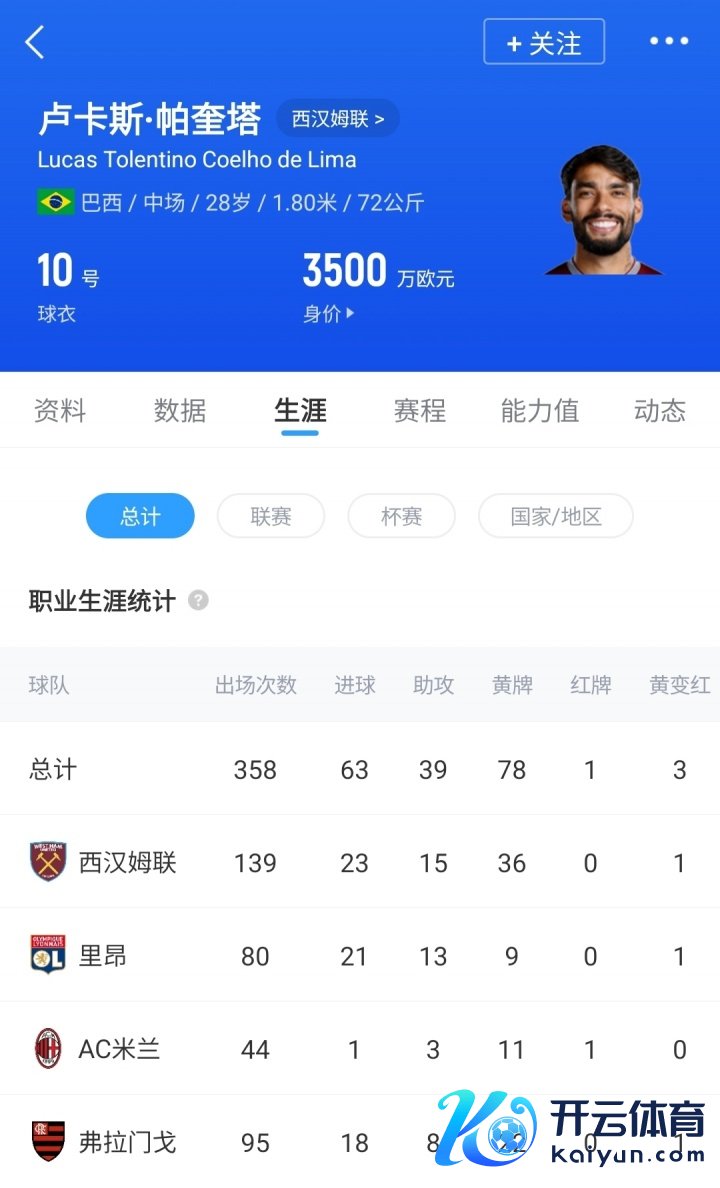Viewport: 720px width, 1188px height.
Task: Tap the help icon beside 职业生涯统计
Action: coord(199,601)
